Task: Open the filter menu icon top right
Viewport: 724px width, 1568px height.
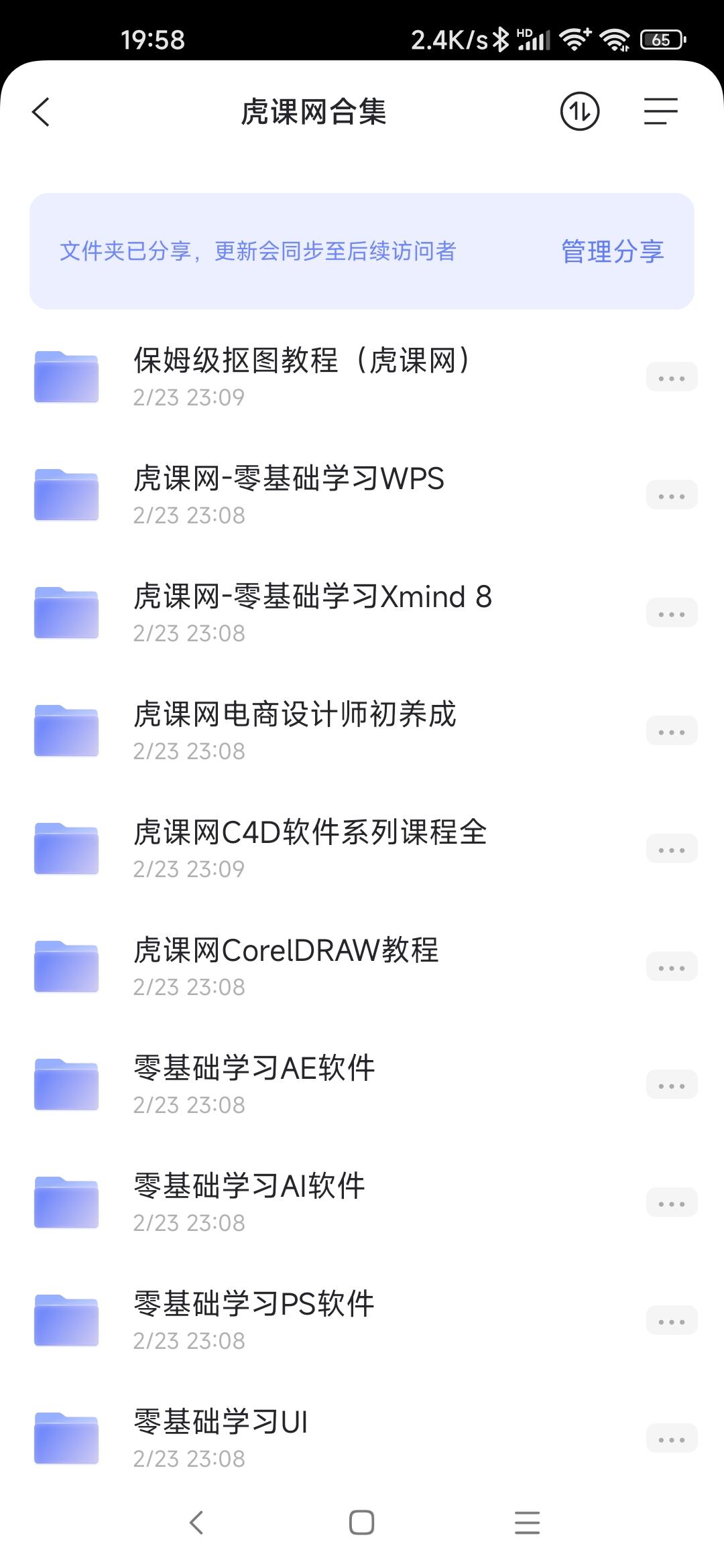Action: (x=658, y=113)
